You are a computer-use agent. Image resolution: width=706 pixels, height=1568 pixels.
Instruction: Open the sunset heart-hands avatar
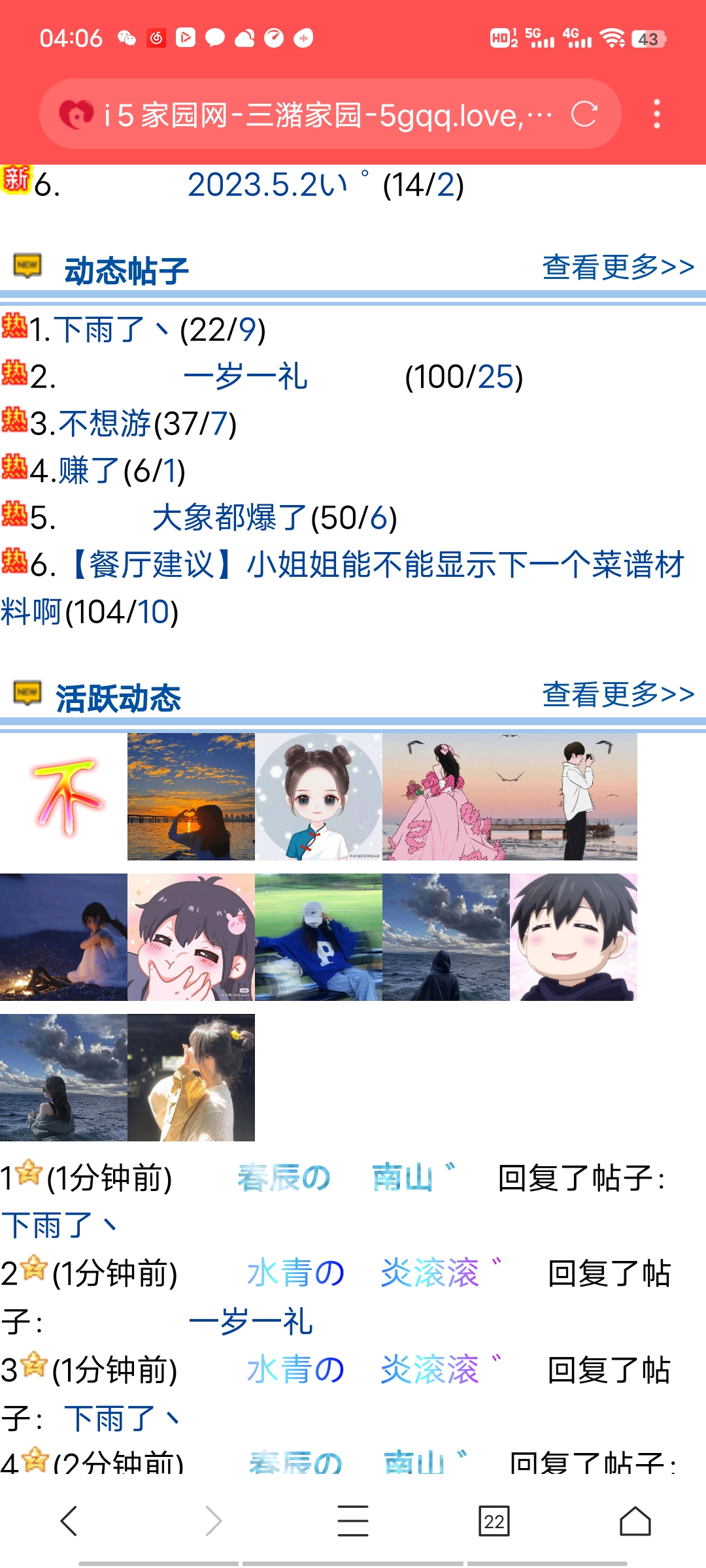(x=191, y=796)
